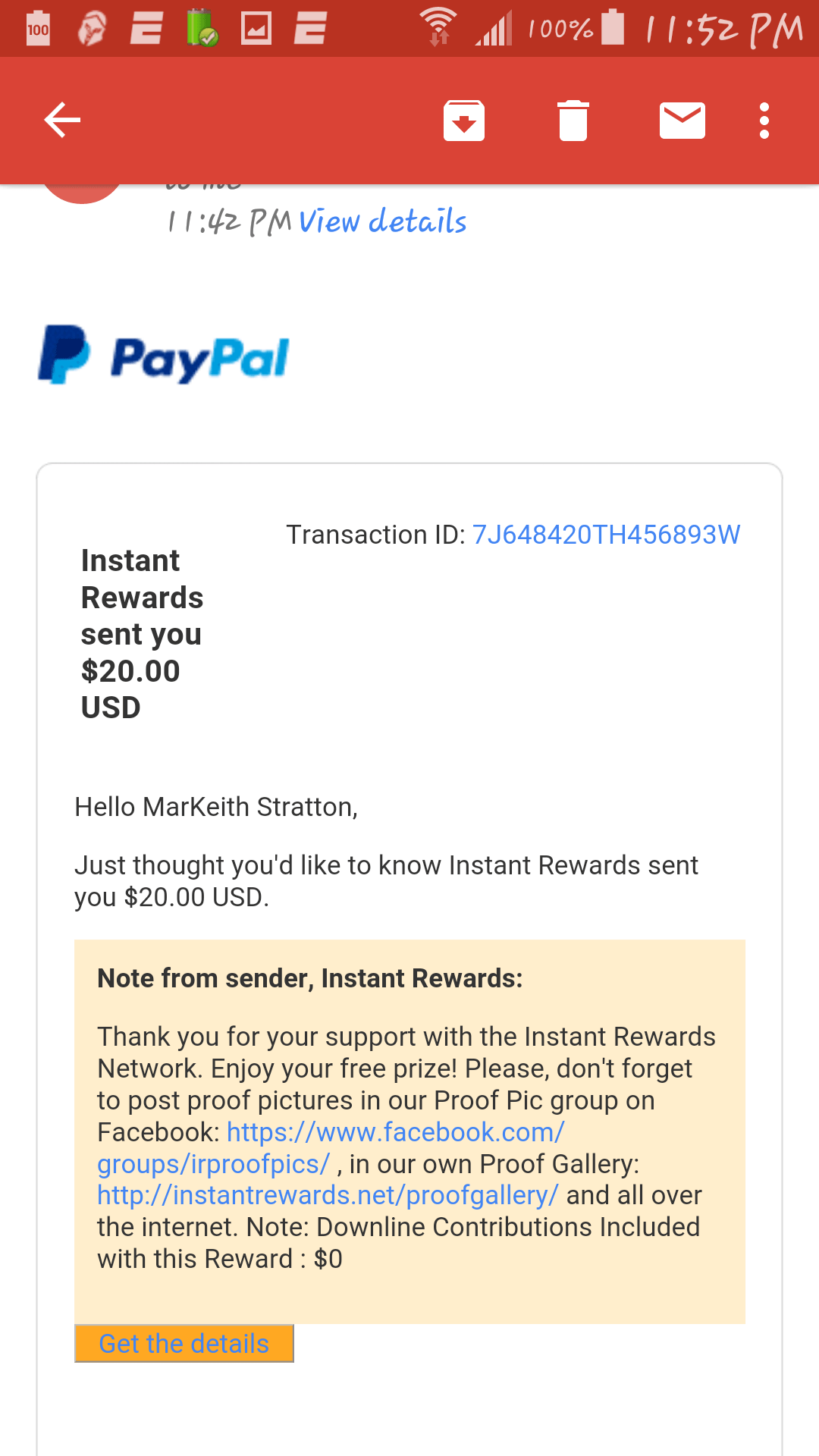
Task: Delete this email with trash icon
Action: pos(573,121)
